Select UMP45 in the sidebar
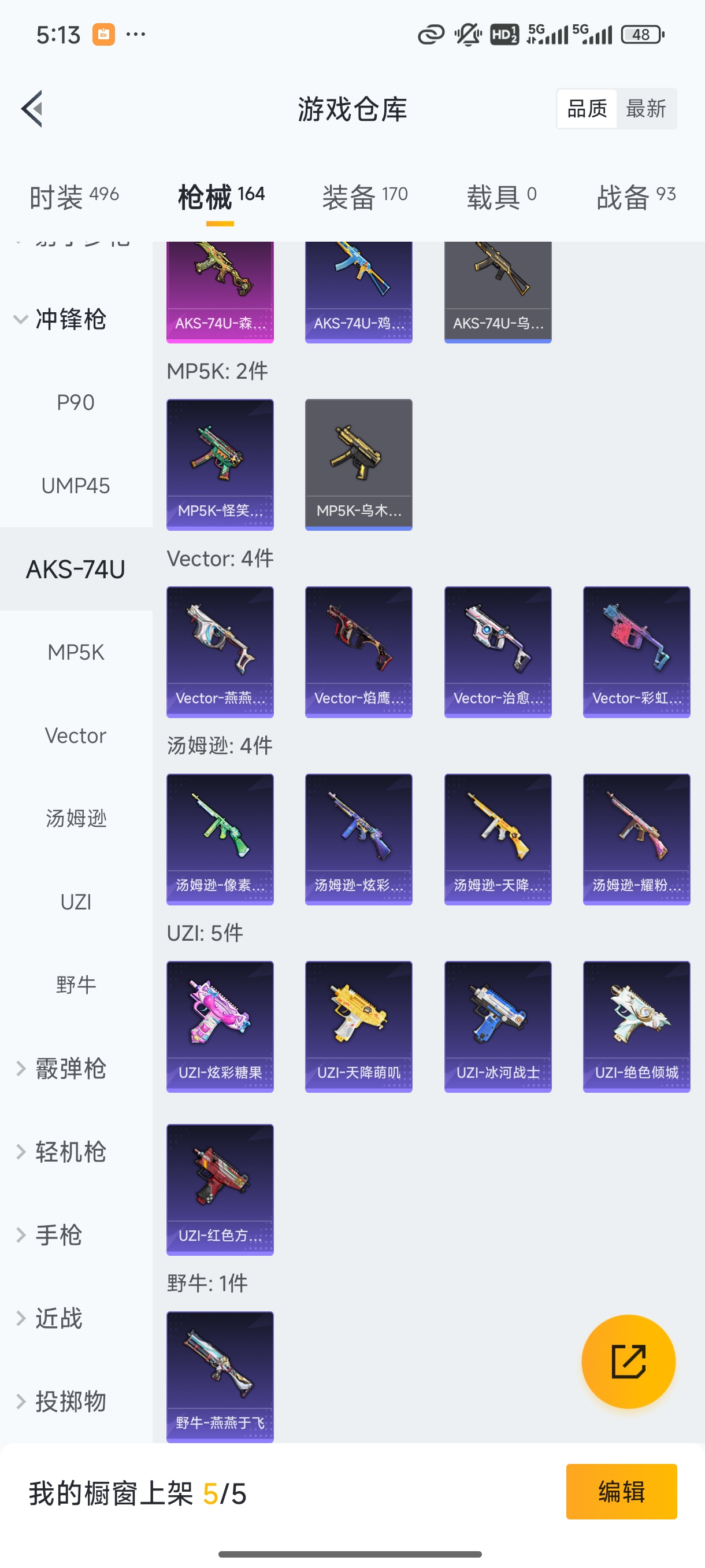Image resolution: width=705 pixels, height=1568 pixels. tap(76, 486)
